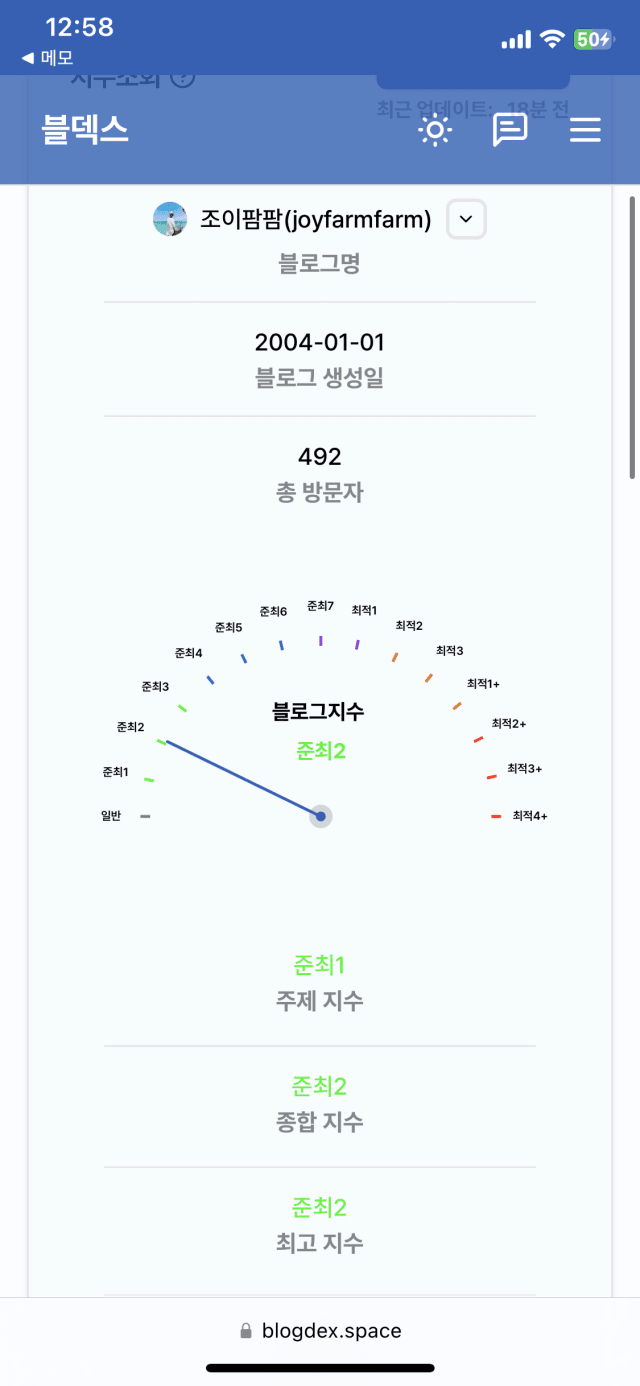Toggle the light/dark theme sun icon
Viewport: 640px width, 1386px height.
(x=435, y=130)
